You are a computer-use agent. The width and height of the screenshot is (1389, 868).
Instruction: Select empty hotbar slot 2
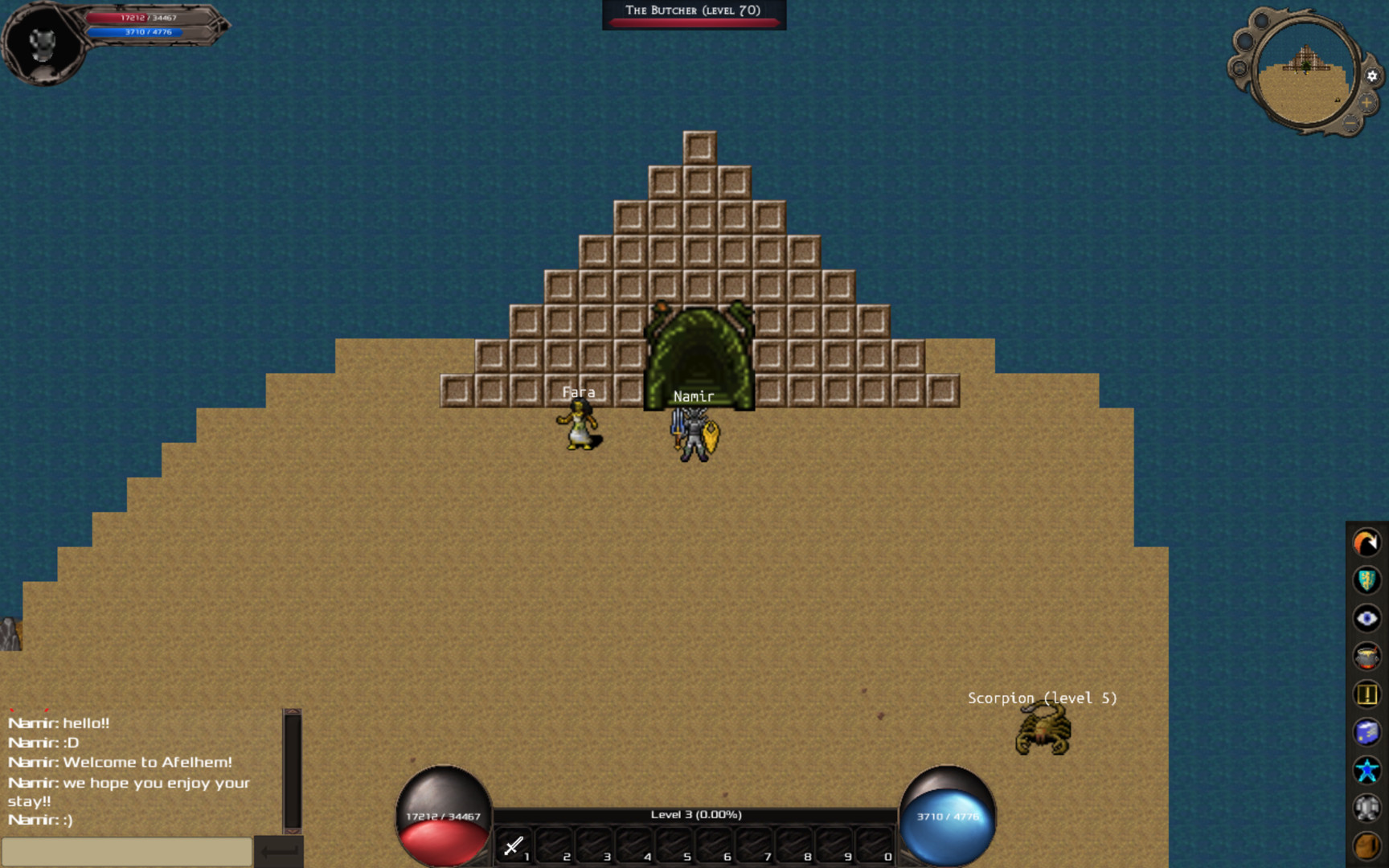[554, 846]
